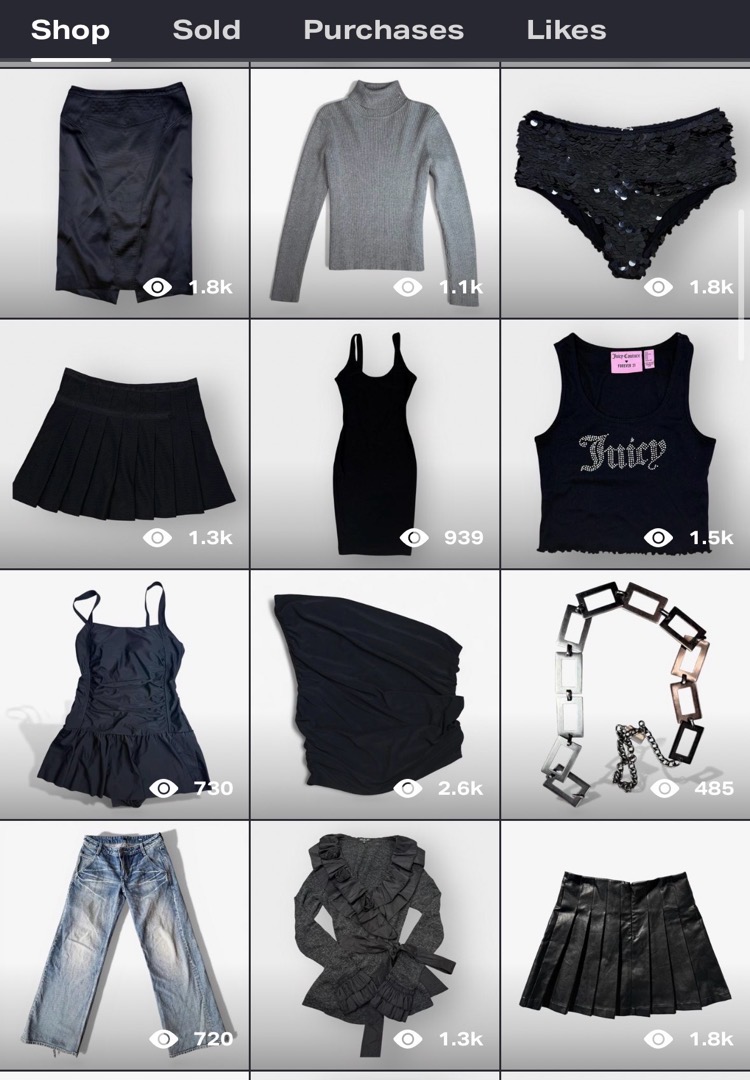View the rectangular chain link belt listing
The height and width of the screenshot is (1080, 750).
(625, 694)
